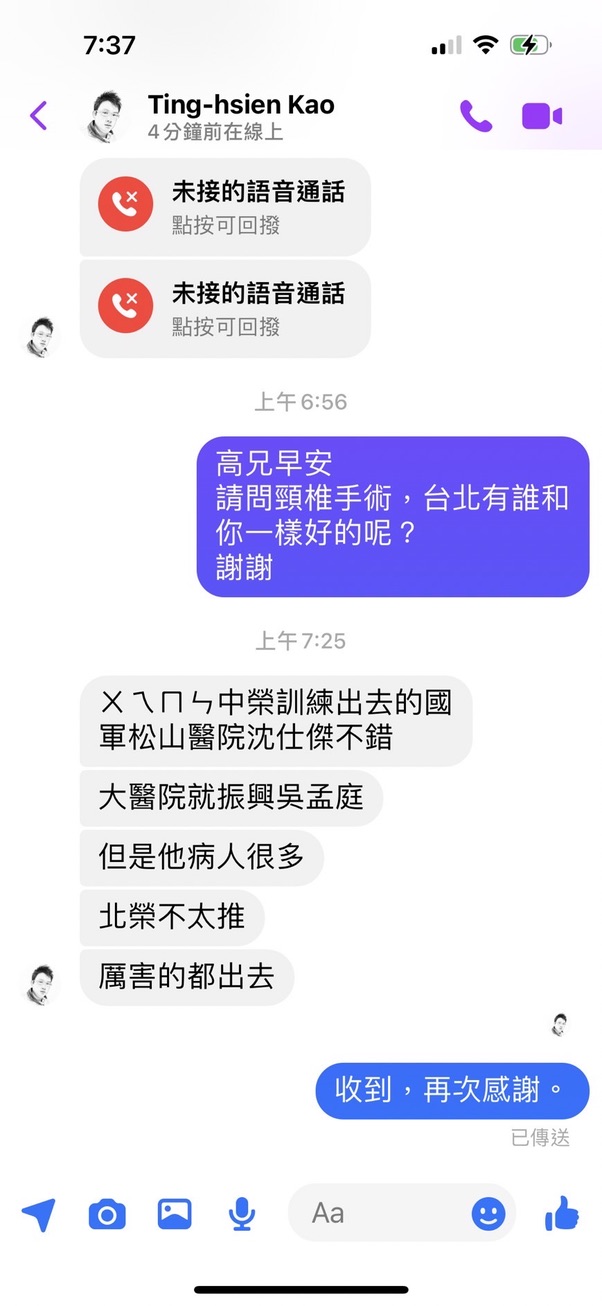The height and width of the screenshot is (1306, 602).
Task: Pick an image from the photo gallery
Action: [x=175, y=1214]
